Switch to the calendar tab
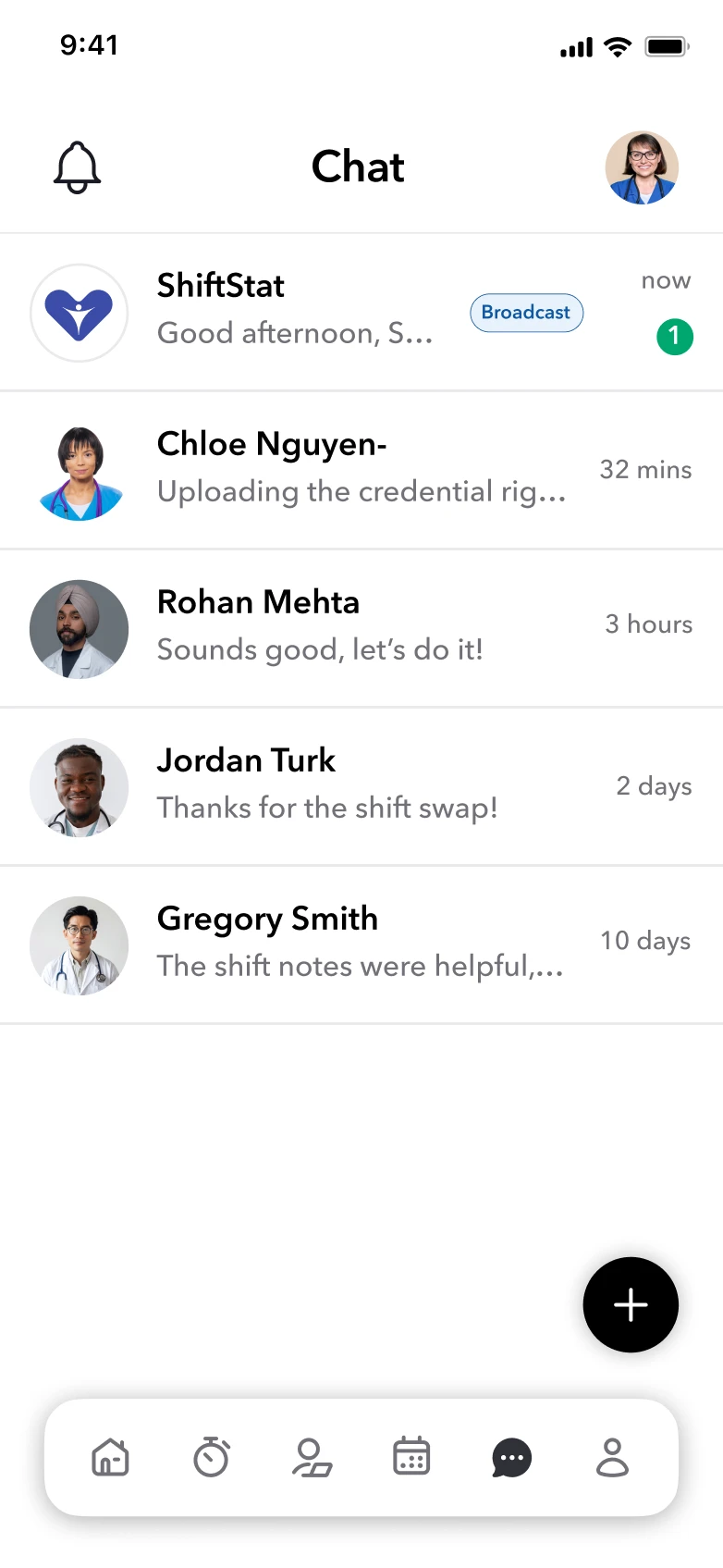723x1568 pixels. 411,1458
